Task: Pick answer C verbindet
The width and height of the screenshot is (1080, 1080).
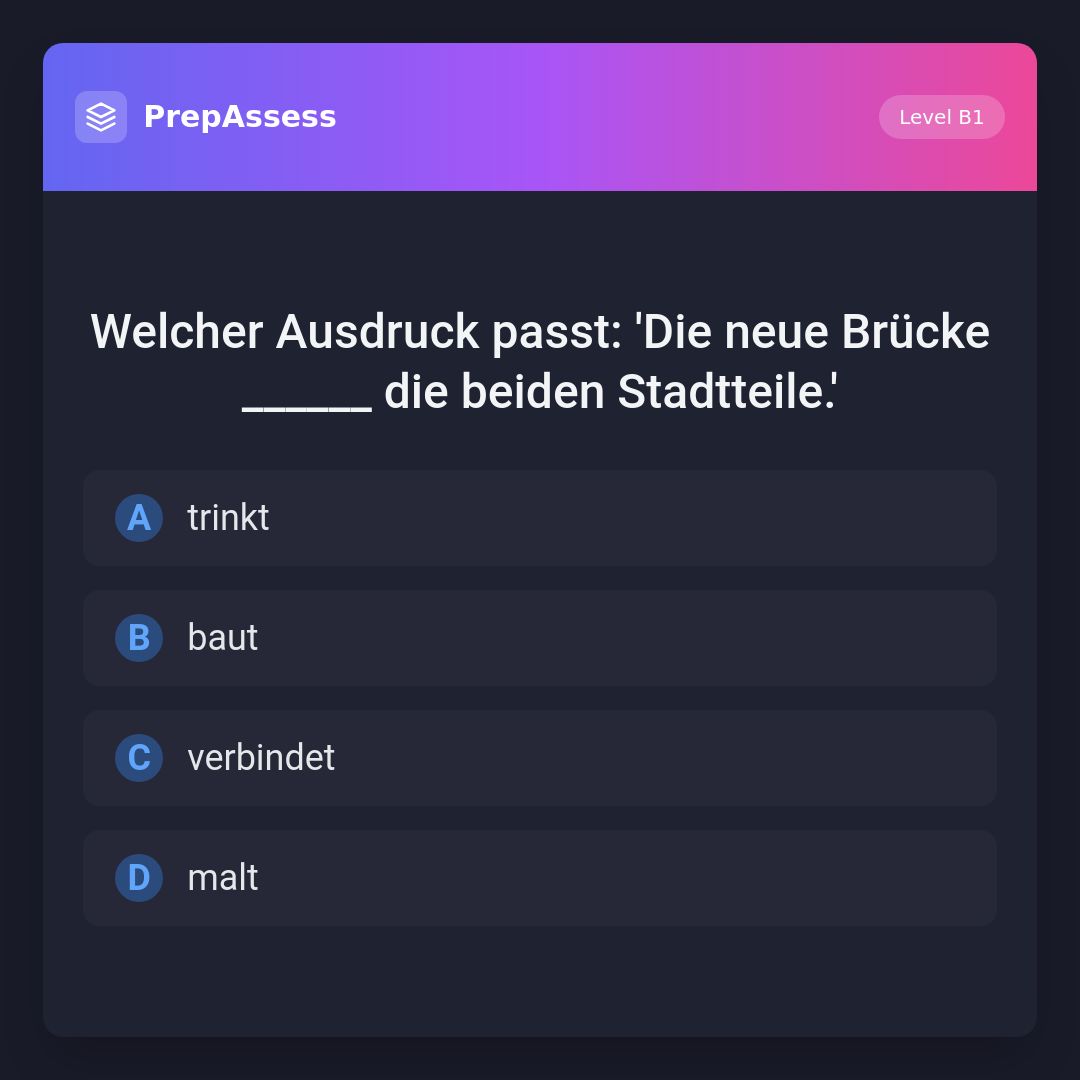Action: tap(540, 758)
